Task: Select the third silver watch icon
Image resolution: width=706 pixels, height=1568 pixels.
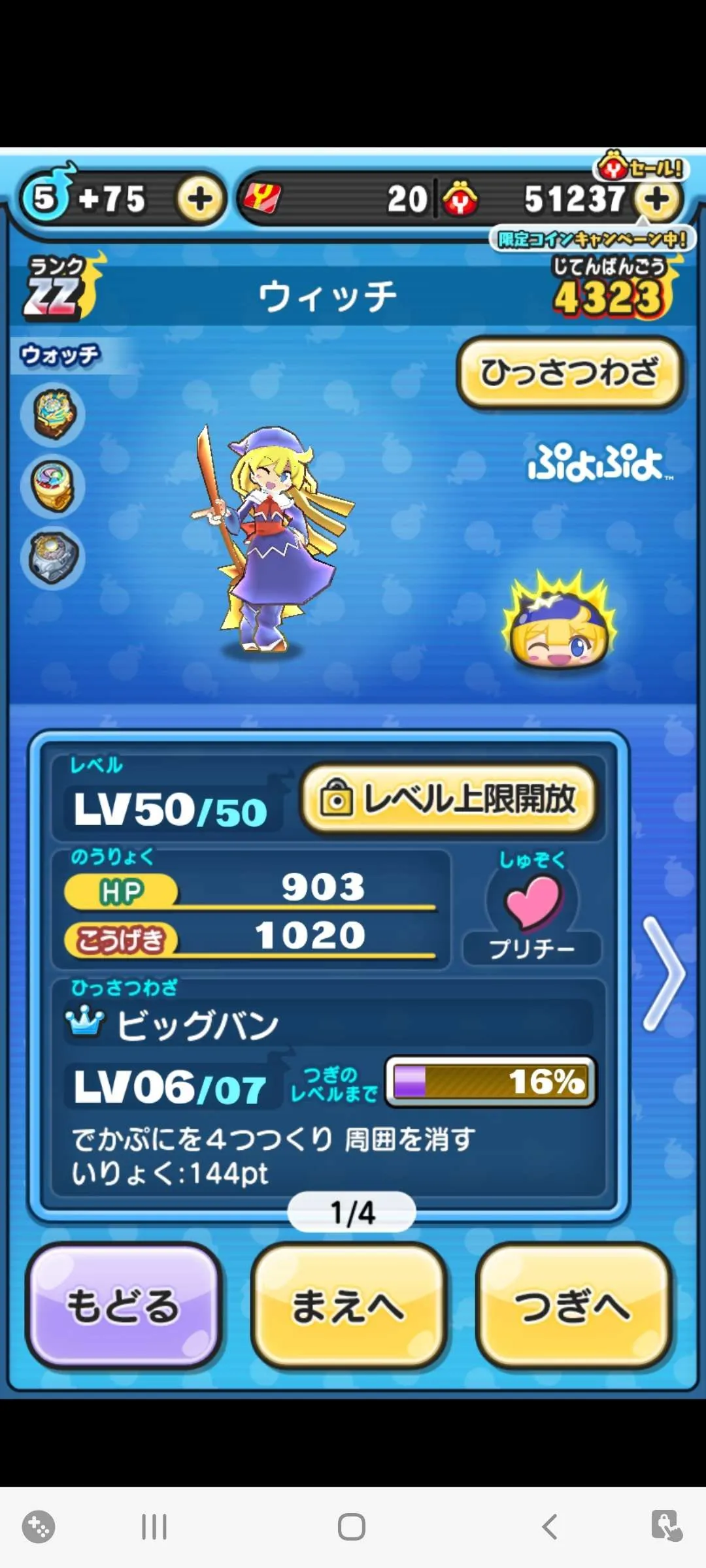Action: coord(53,557)
